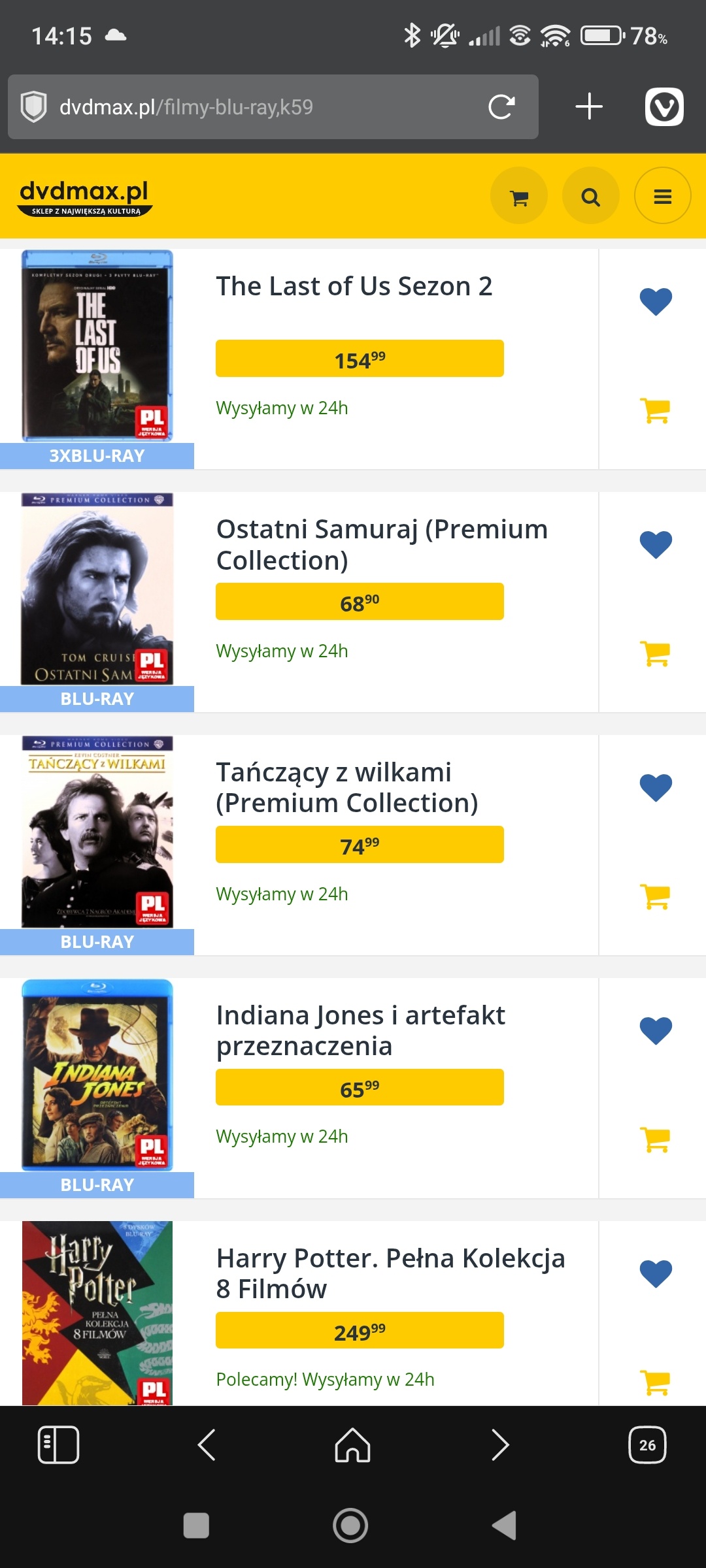Add Ostatni Samuraj to the cart
The image size is (706, 1568).
[656, 653]
